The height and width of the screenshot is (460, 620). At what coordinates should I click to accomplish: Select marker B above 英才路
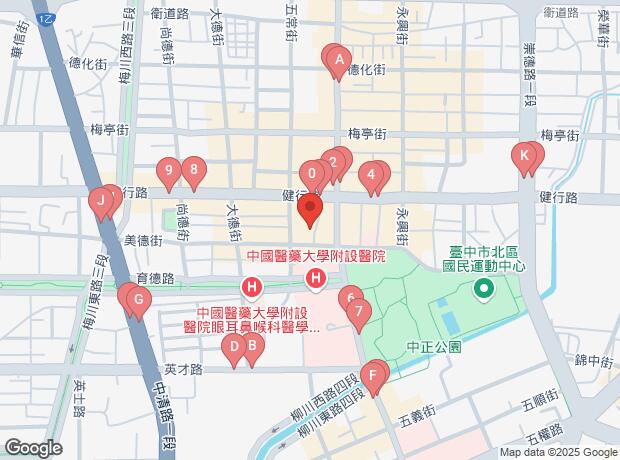tap(252, 346)
